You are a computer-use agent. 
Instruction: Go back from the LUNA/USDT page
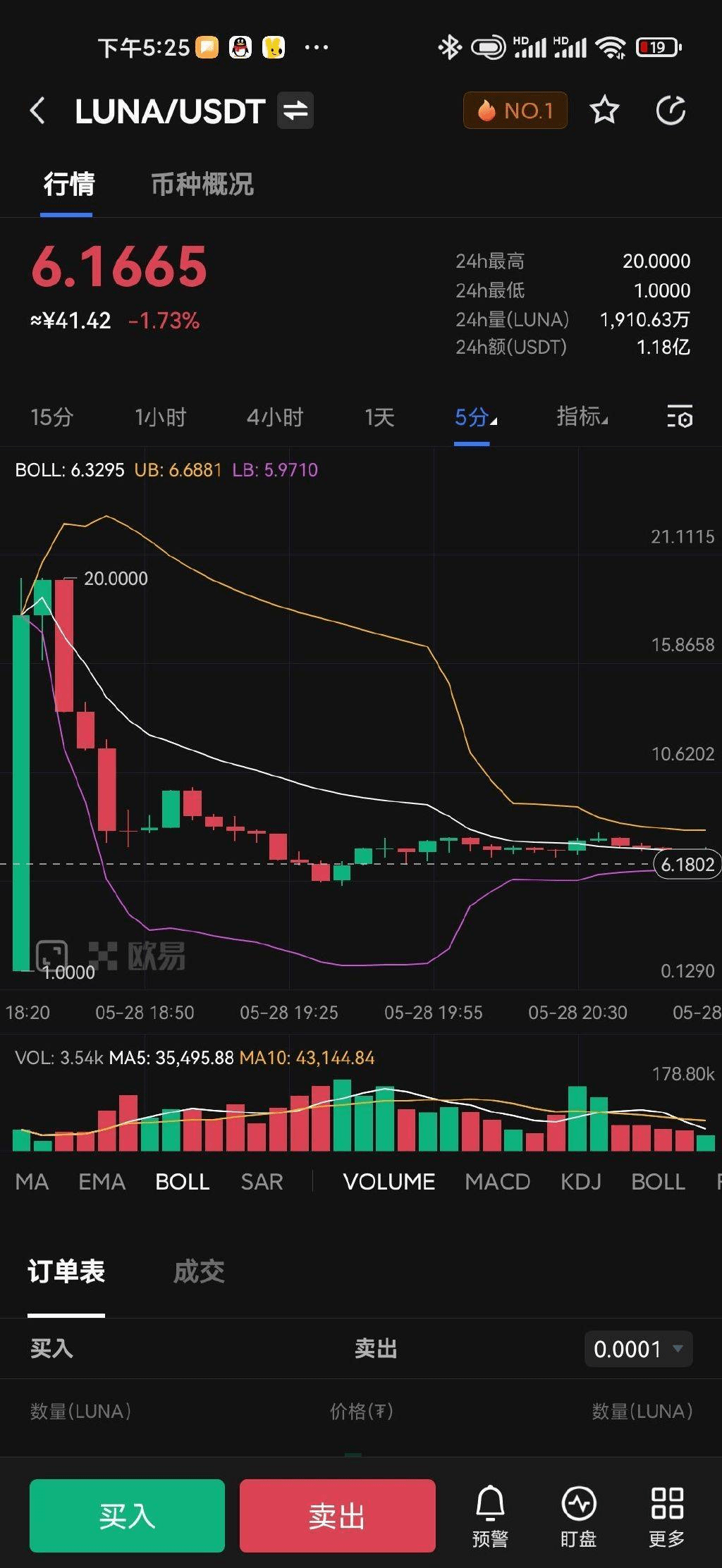click(38, 111)
